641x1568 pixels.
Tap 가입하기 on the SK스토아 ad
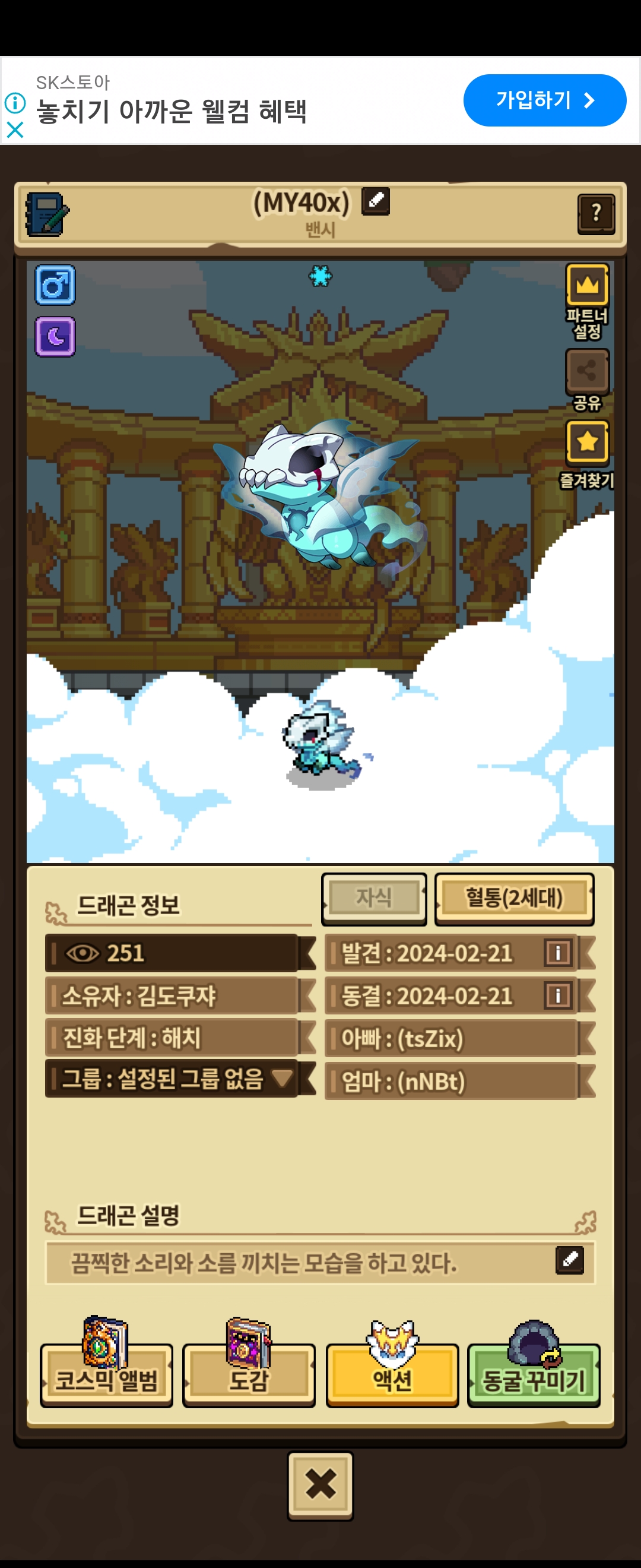tap(544, 100)
